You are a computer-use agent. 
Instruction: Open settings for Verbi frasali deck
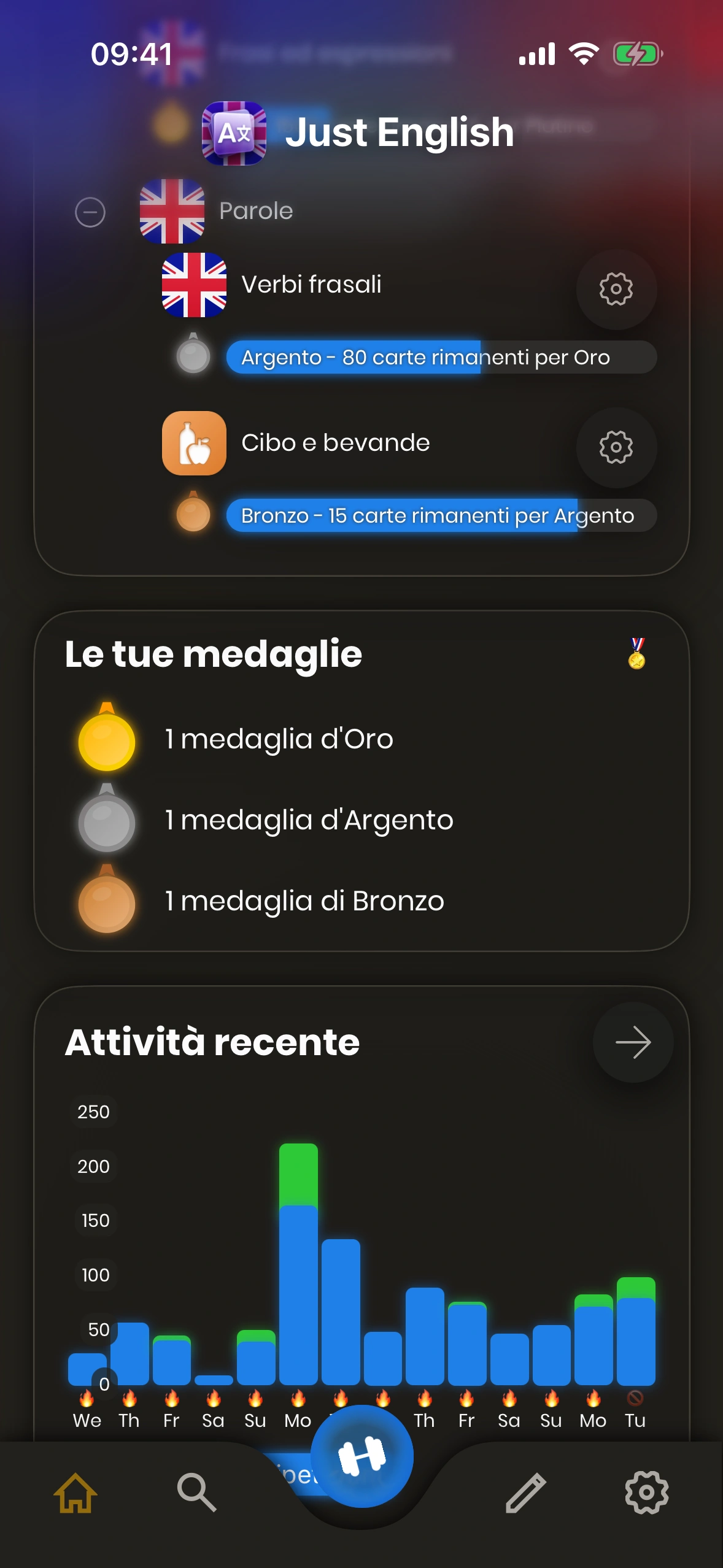[616, 289]
